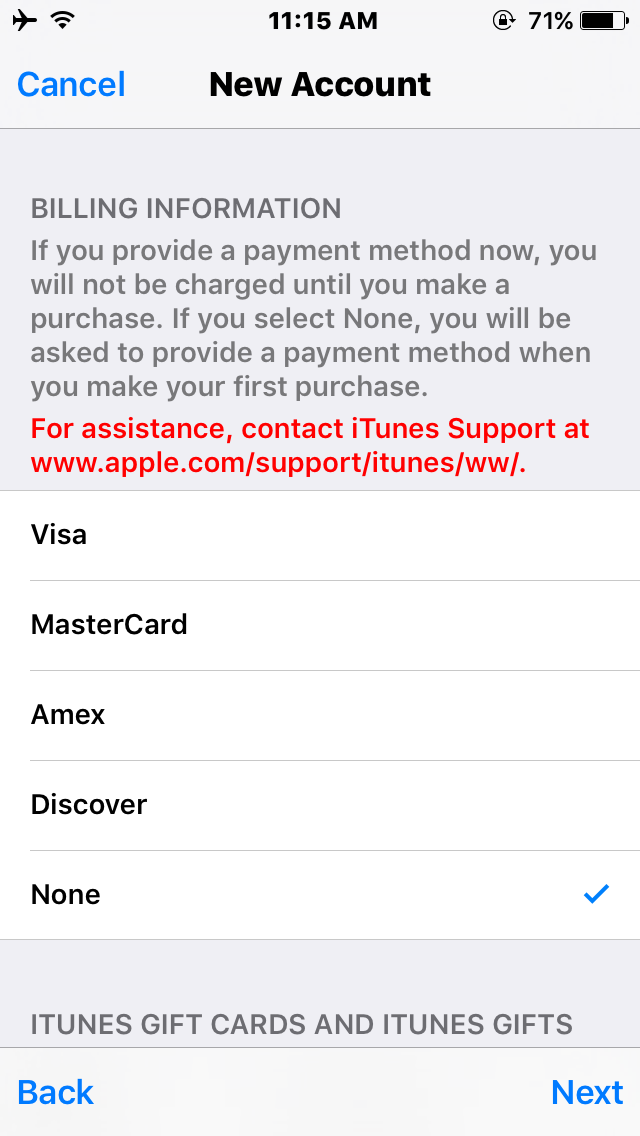Cancel new account creation
This screenshot has height=1136, width=640.
pyautogui.click(x=71, y=85)
